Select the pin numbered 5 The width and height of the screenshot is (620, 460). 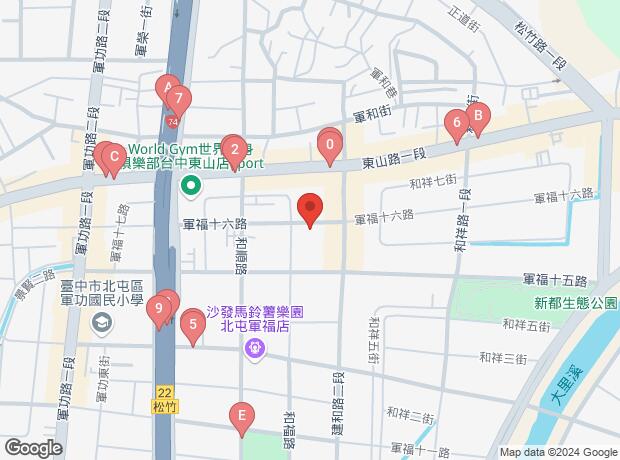click(x=192, y=324)
